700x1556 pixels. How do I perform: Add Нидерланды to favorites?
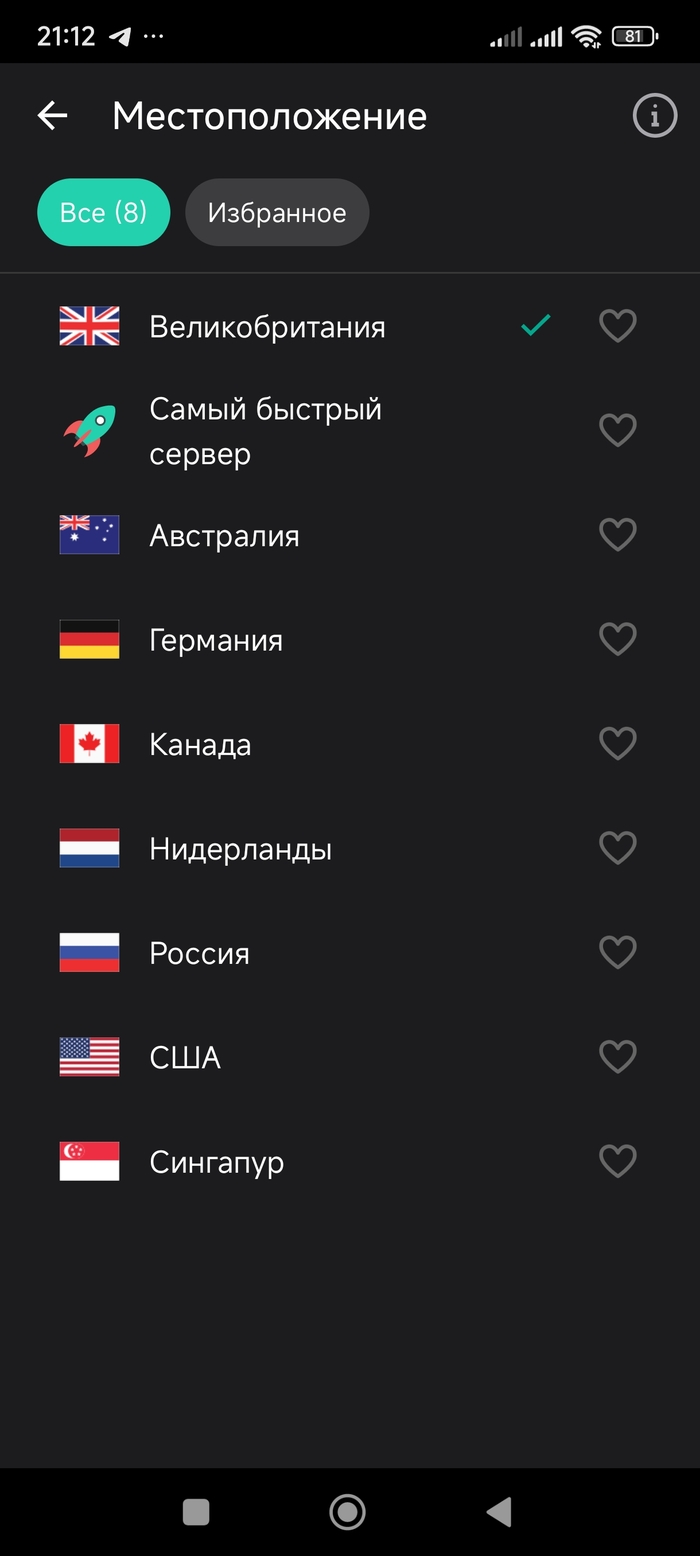(617, 848)
